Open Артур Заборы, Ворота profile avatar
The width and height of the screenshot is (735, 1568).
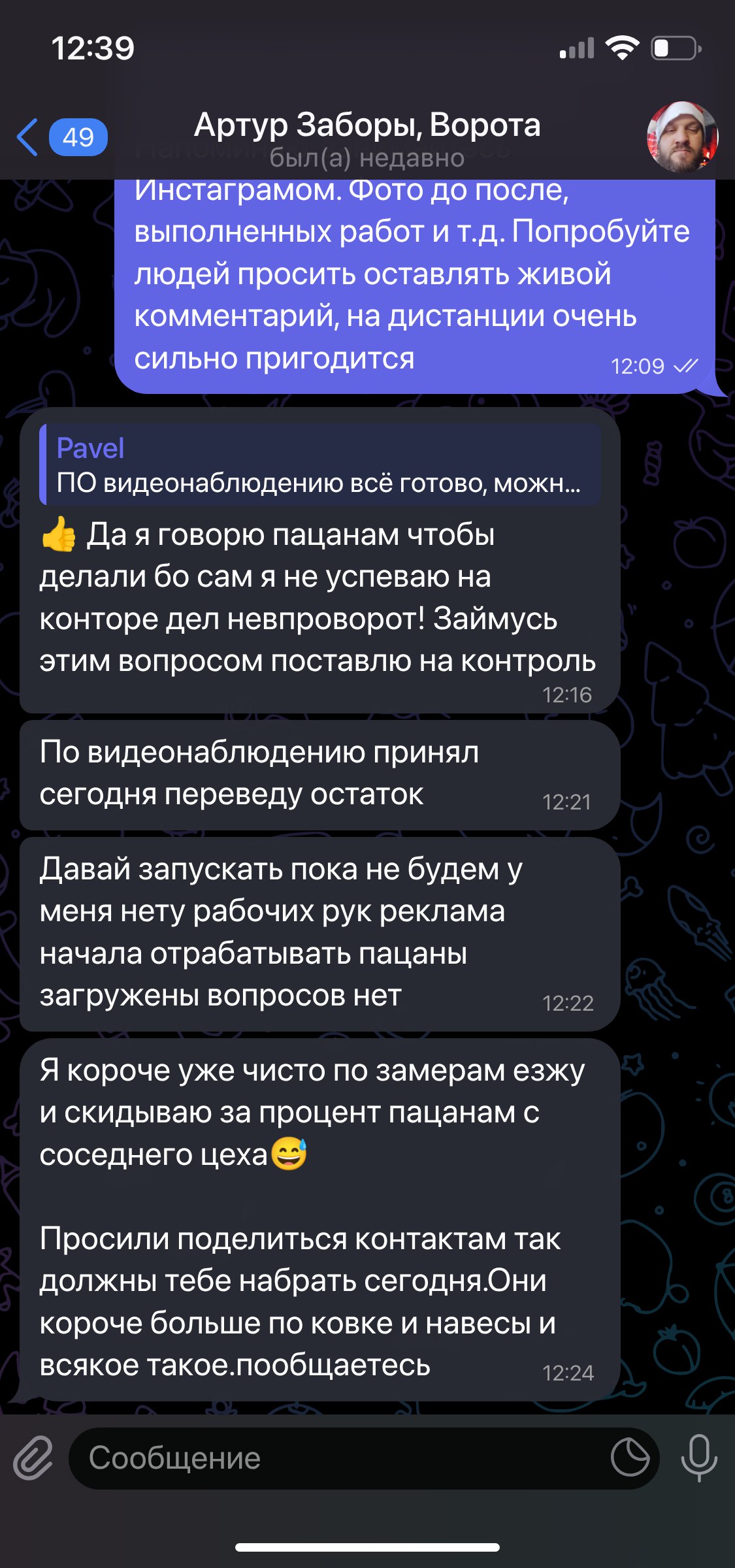click(x=682, y=137)
